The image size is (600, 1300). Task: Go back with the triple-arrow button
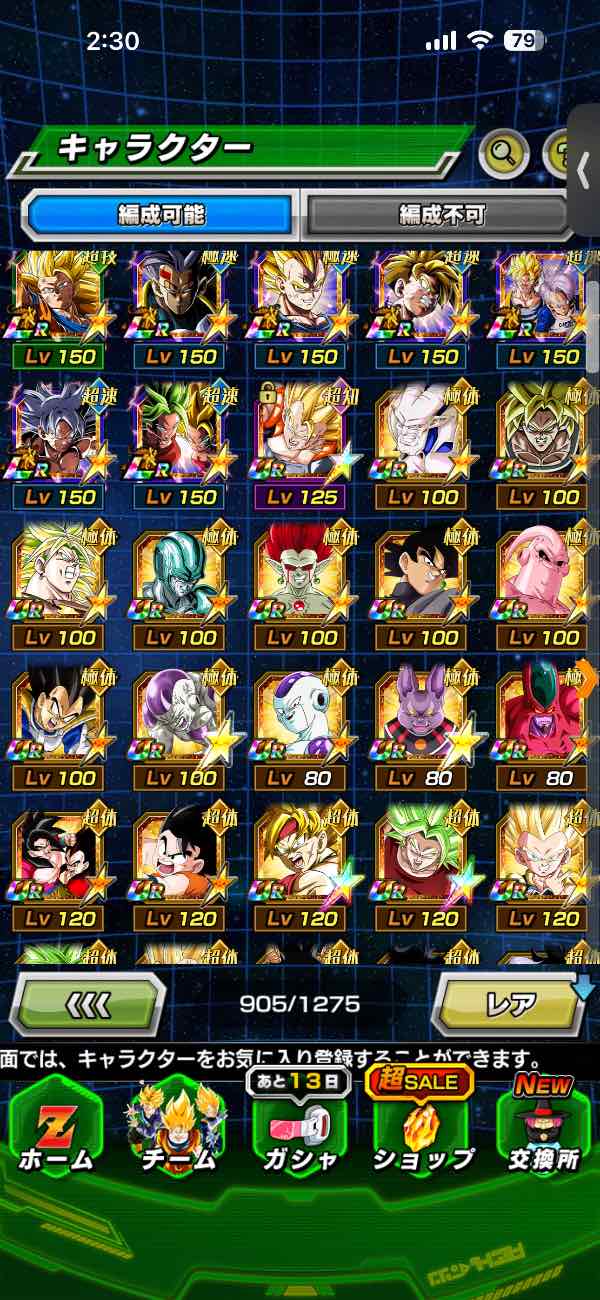pyautogui.click(x=91, y=1003)
